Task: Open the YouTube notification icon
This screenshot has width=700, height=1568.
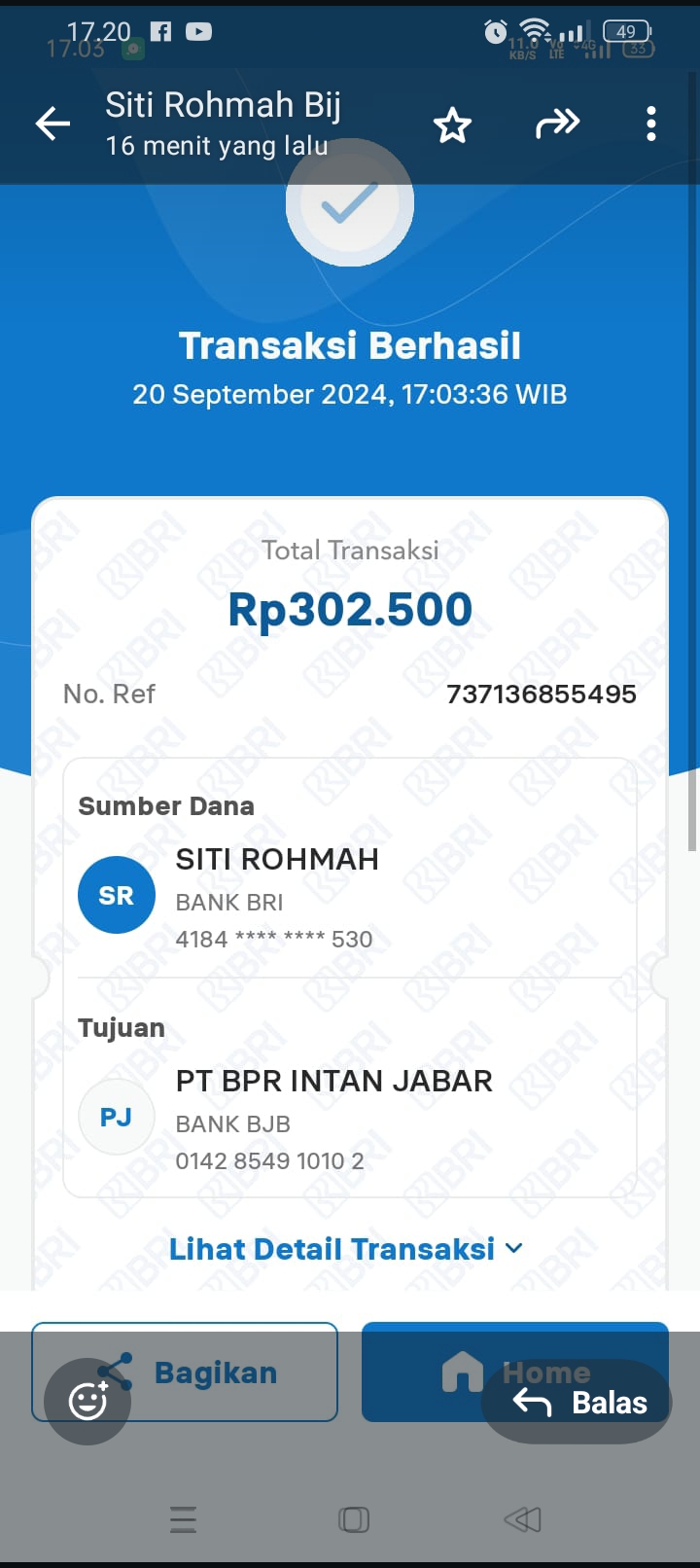Action: (198, 30)
